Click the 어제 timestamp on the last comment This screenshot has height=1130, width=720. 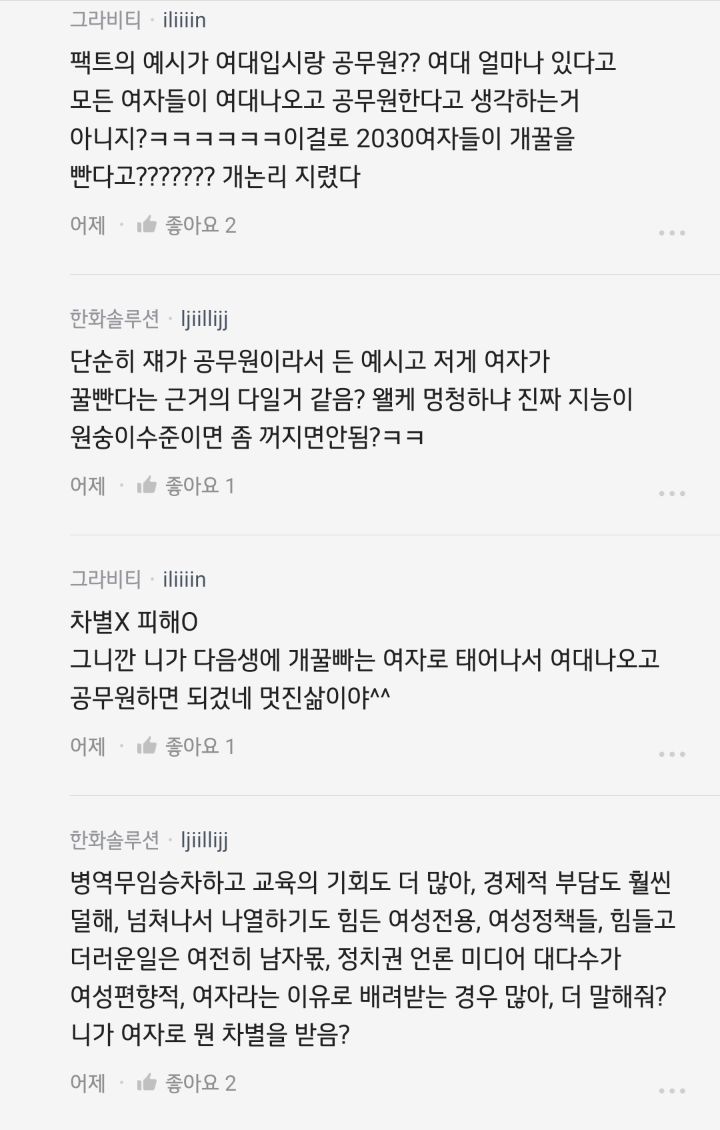pyautogui.click(x=82, y=1082)
